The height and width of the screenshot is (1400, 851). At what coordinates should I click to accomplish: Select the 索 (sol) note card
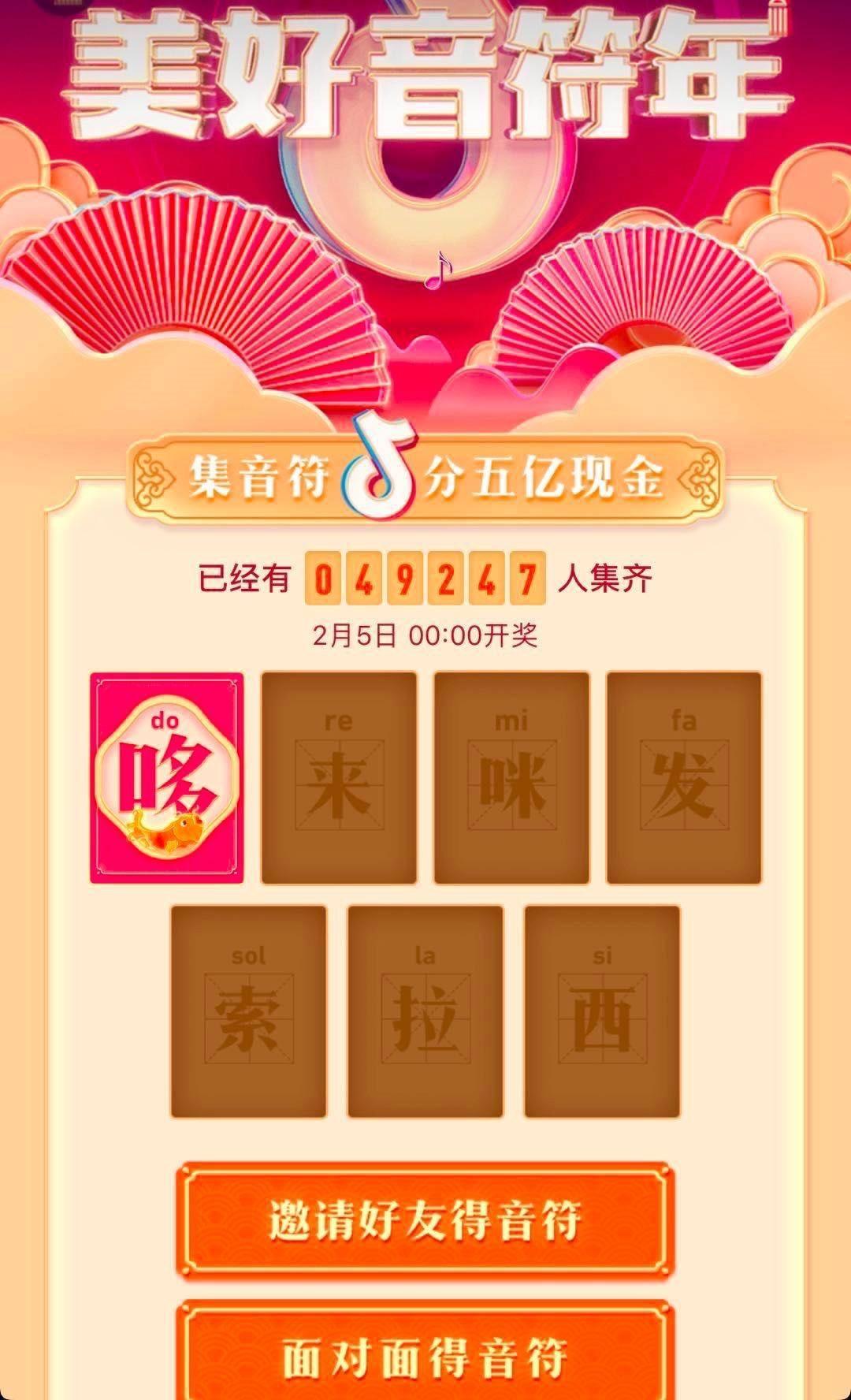[248, 1011]
